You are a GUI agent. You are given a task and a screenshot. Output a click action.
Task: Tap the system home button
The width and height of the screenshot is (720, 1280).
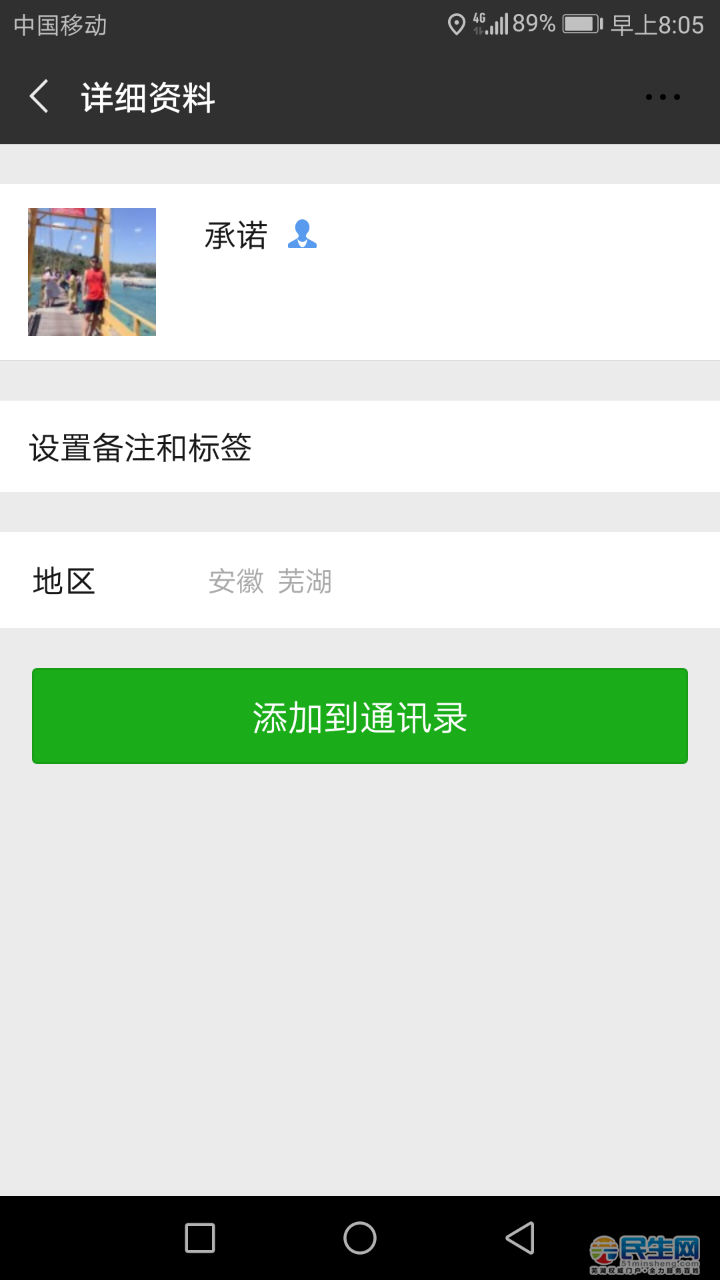(x=360, y=1238)
